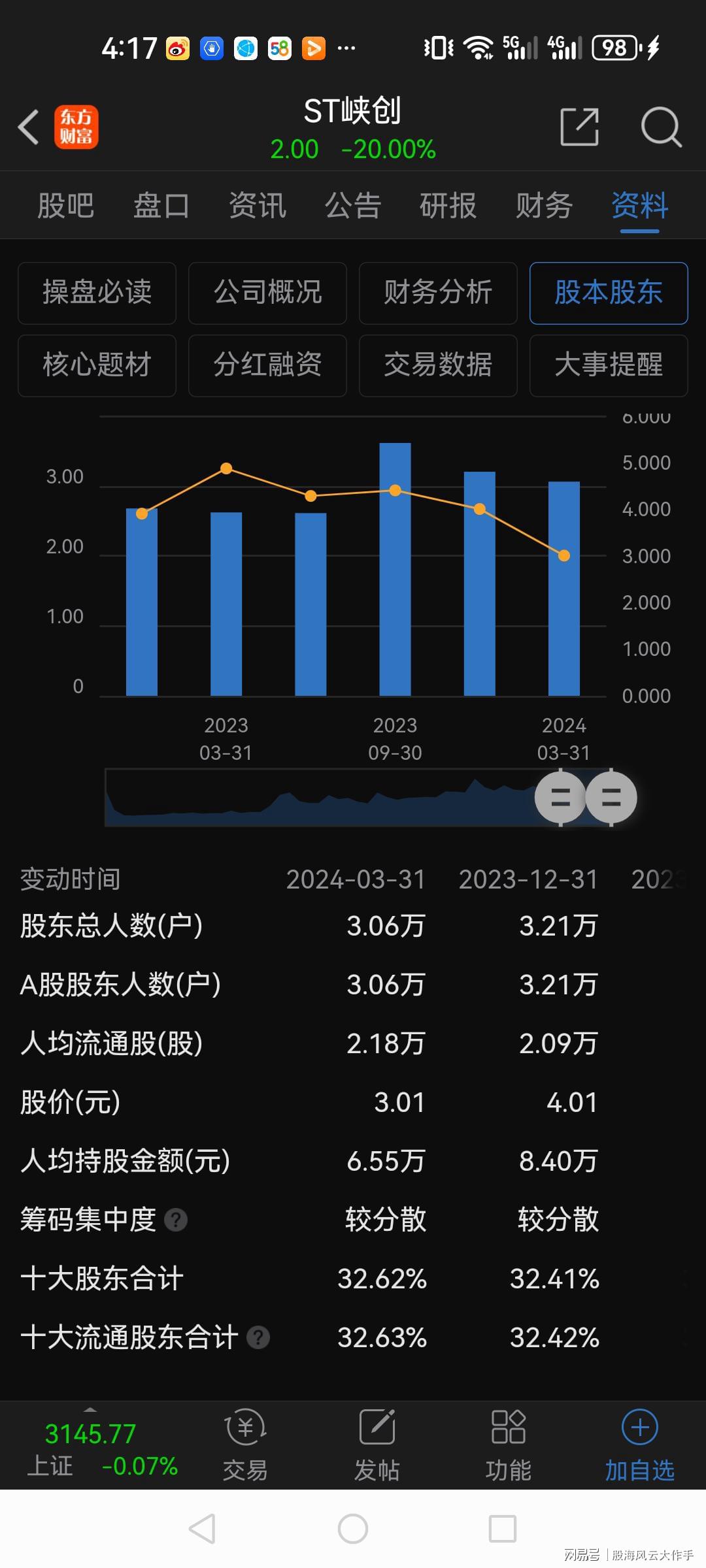This screenshot has height=1568, width=706.
Task: Share this stock page
Action: click(580, 127)
